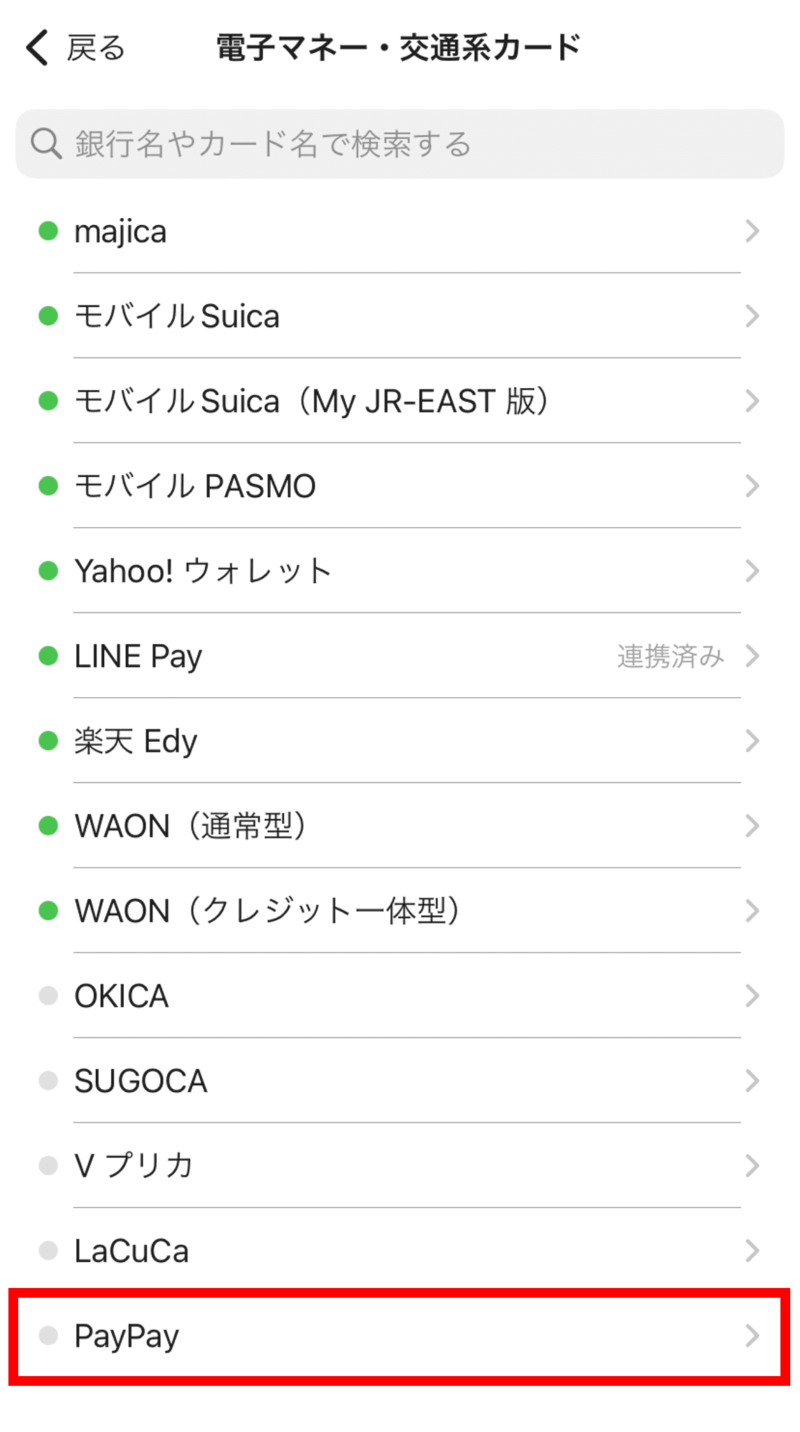Open the OKICA row
This screenshot has width=800, height=1432.
click(400, 997)
